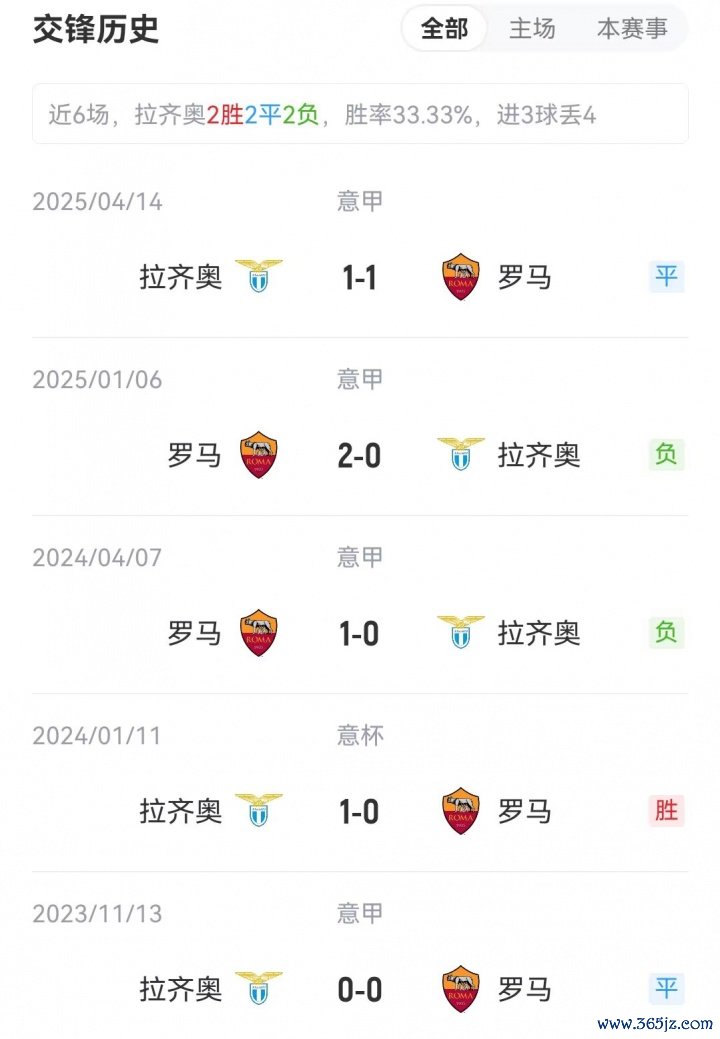720x1039 pixels.
Task: Open the 2025/04/14 拉齐奥 1-1 罗马 match
Action: click(x=360, y=277)
